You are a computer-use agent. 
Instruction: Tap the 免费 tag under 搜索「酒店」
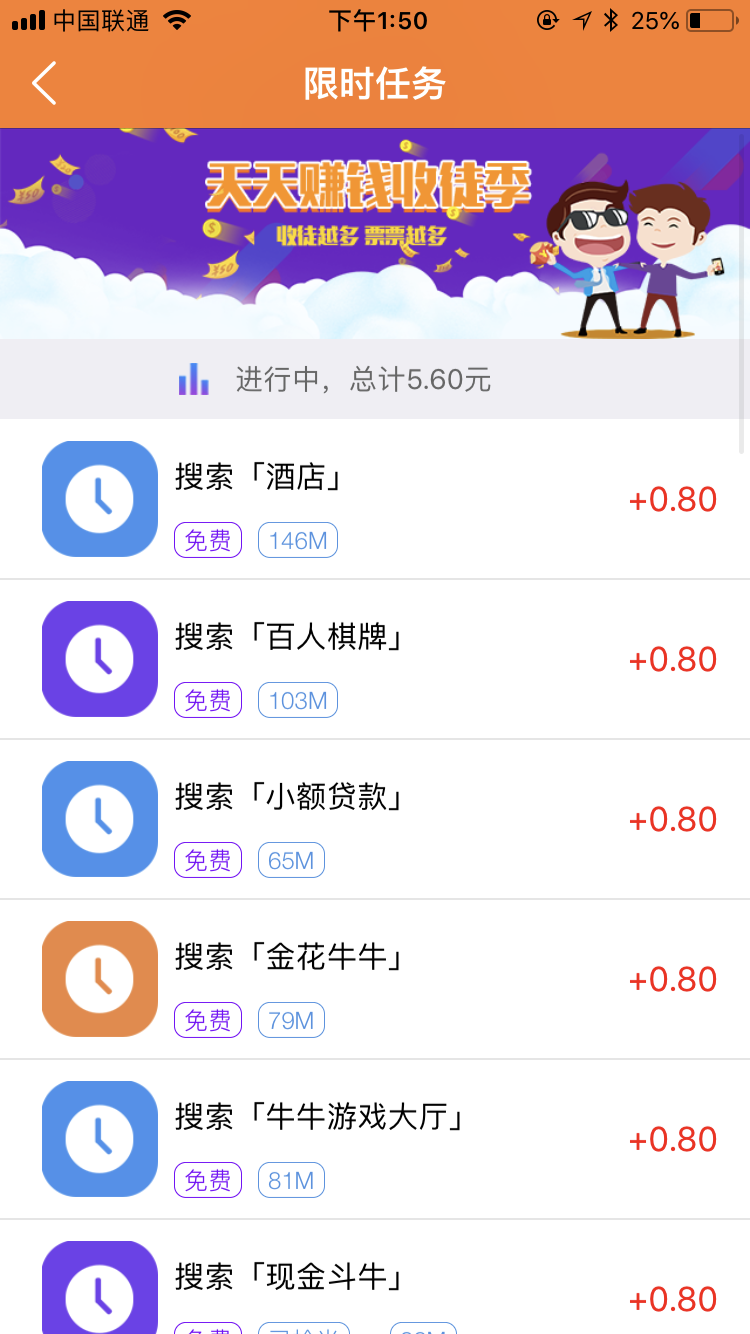pyautogui.click(x=207, y=539)
